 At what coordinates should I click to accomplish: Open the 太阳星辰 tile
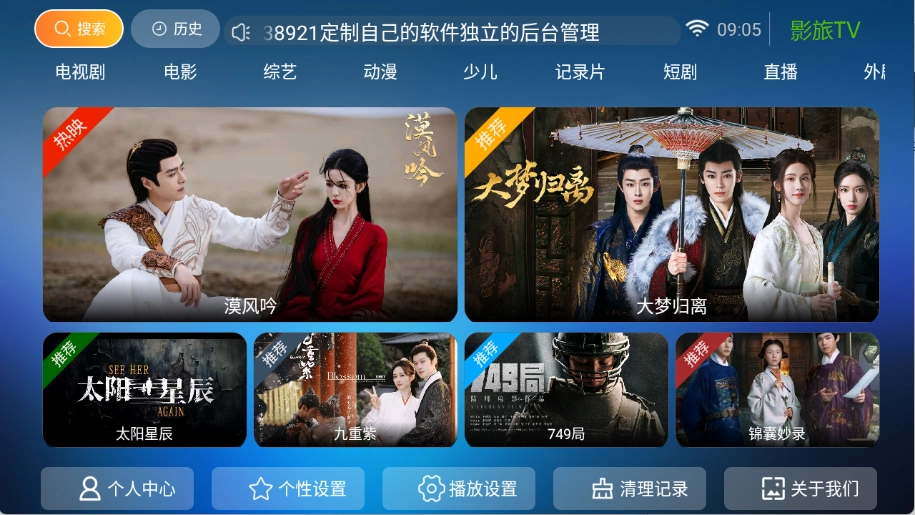click(145, 389)
